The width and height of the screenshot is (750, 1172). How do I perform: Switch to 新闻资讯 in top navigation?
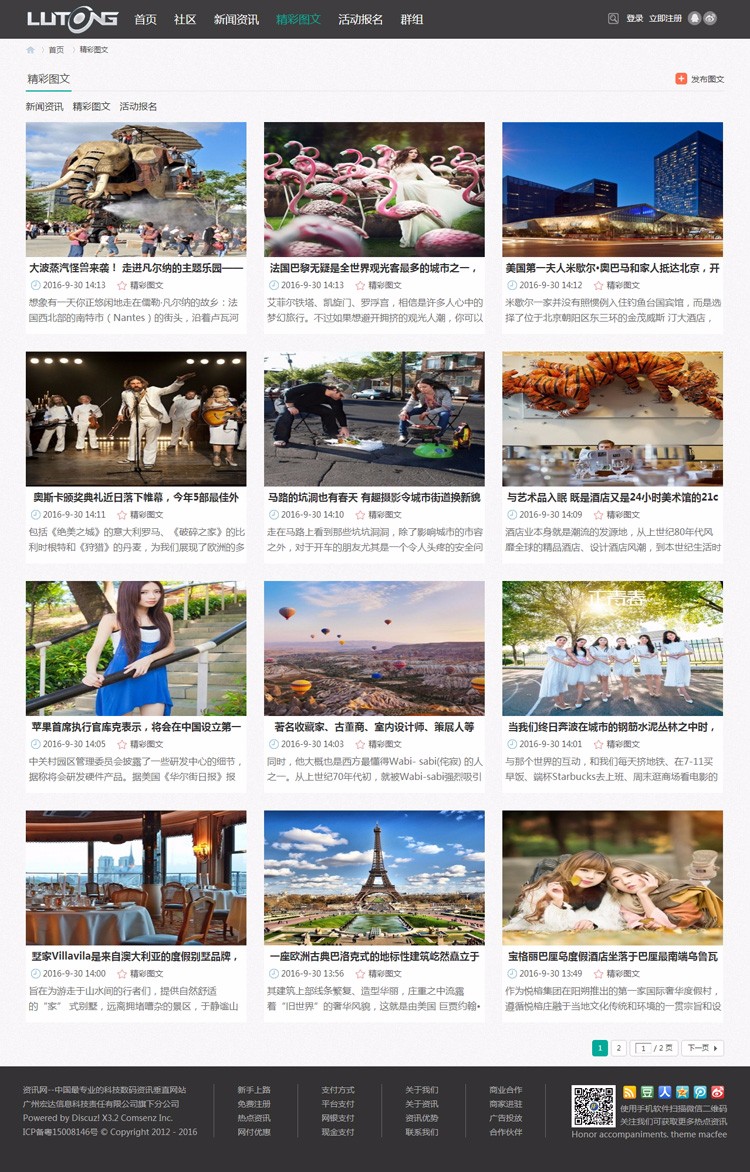pos(236,19)
